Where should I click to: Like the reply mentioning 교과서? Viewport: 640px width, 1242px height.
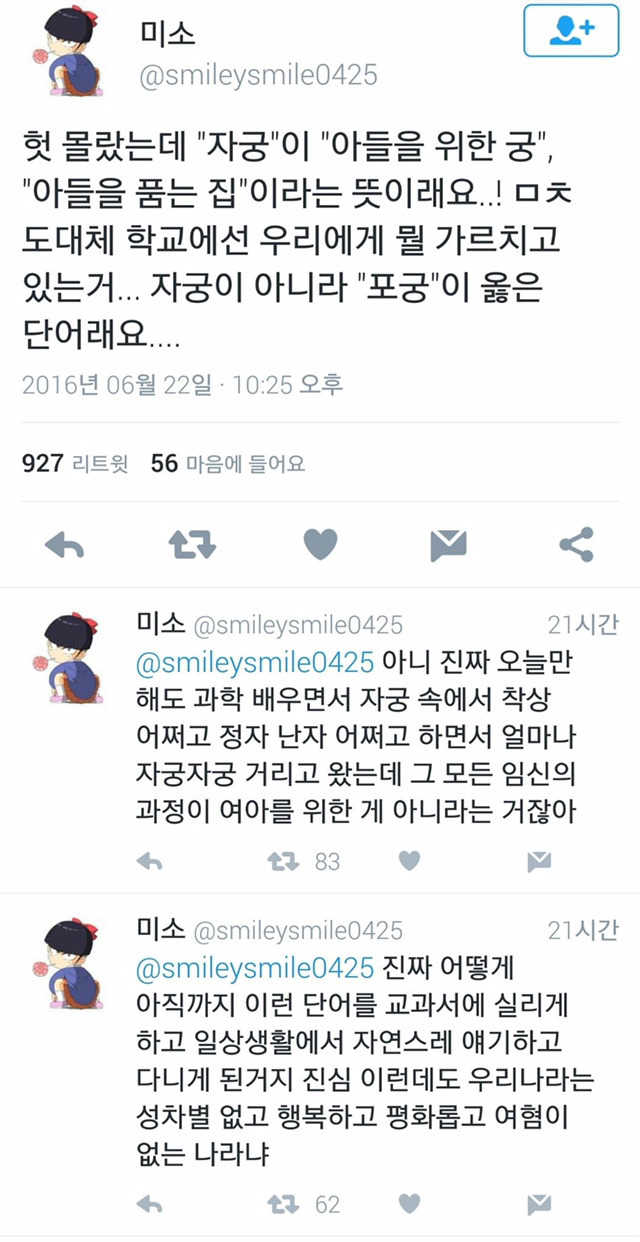click(409, 1204)
